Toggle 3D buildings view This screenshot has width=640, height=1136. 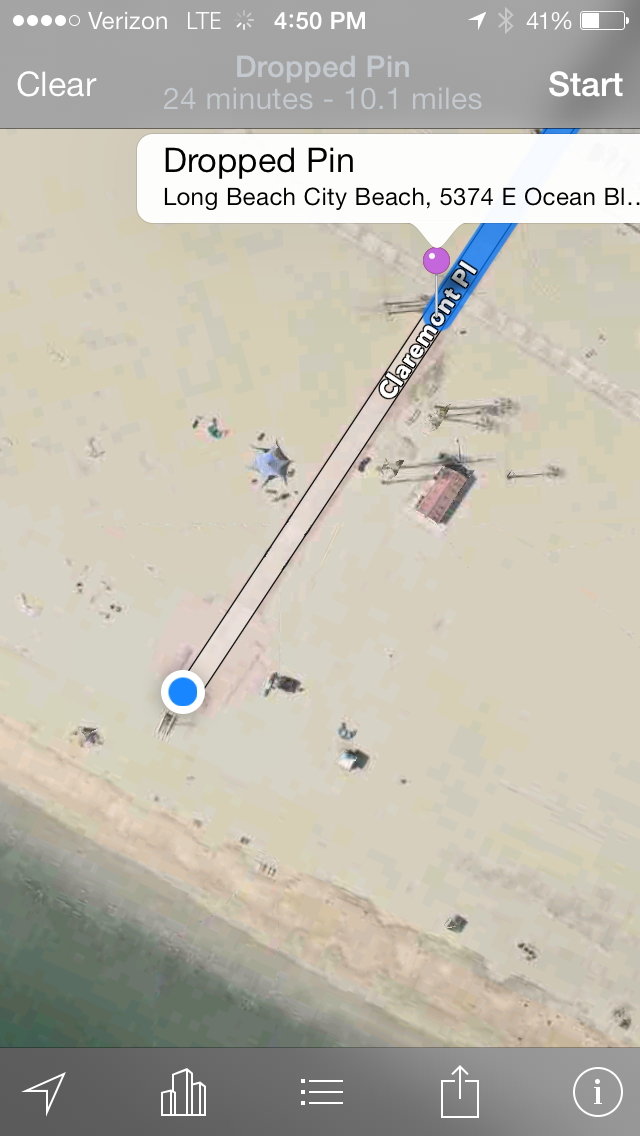183,1093
